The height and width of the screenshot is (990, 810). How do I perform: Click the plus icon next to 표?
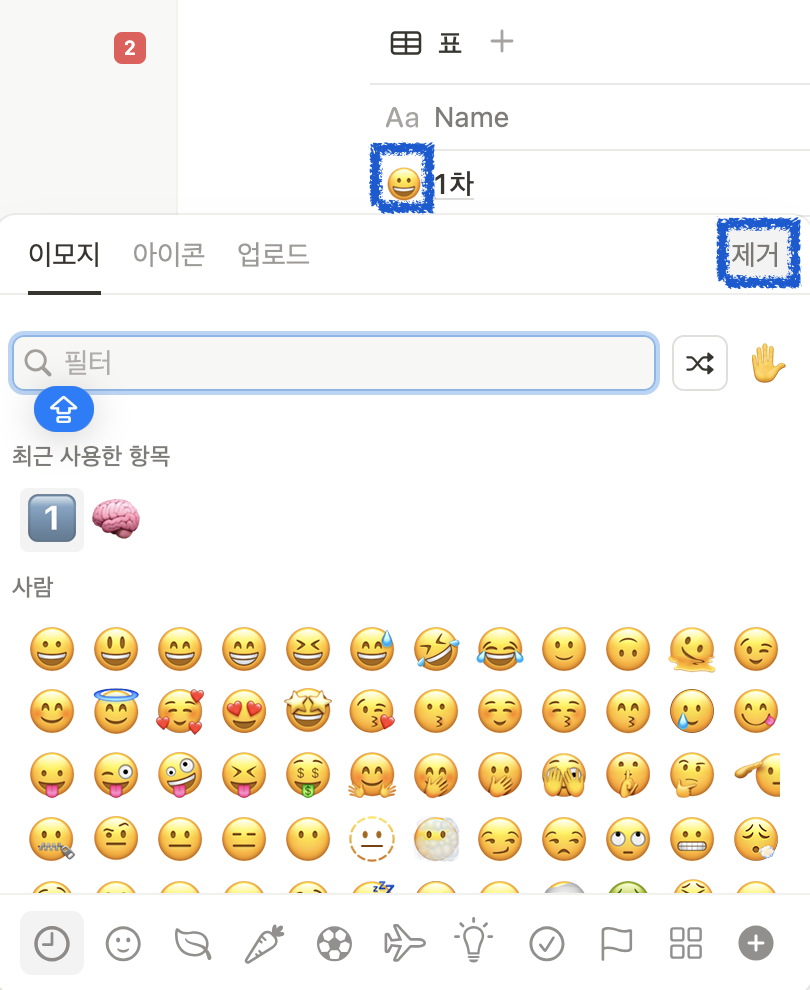(x=501, y=41)
